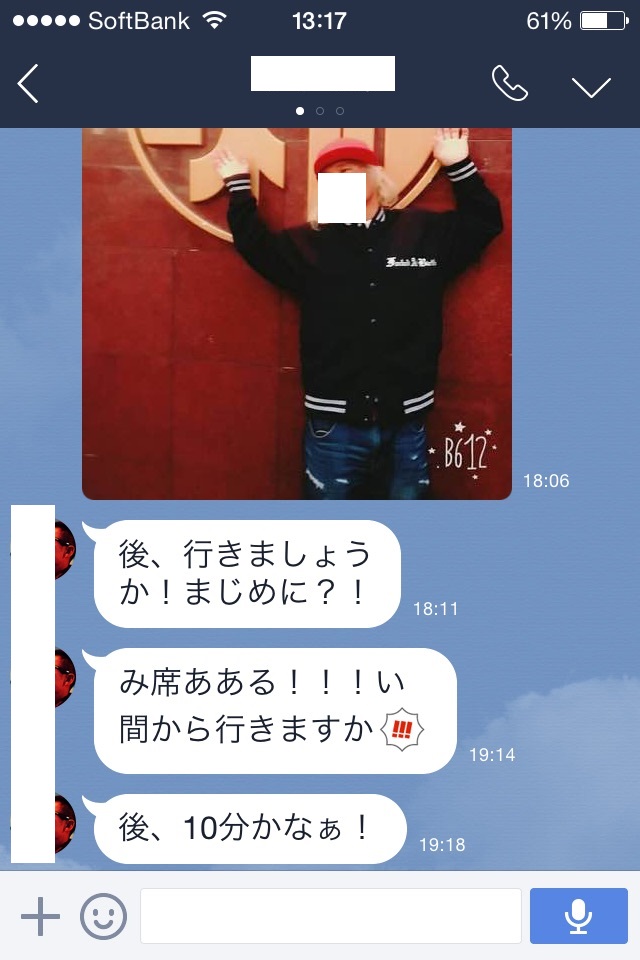Focus the message text field
Viewport: 640px width, 960px height.
pos(330,916)
